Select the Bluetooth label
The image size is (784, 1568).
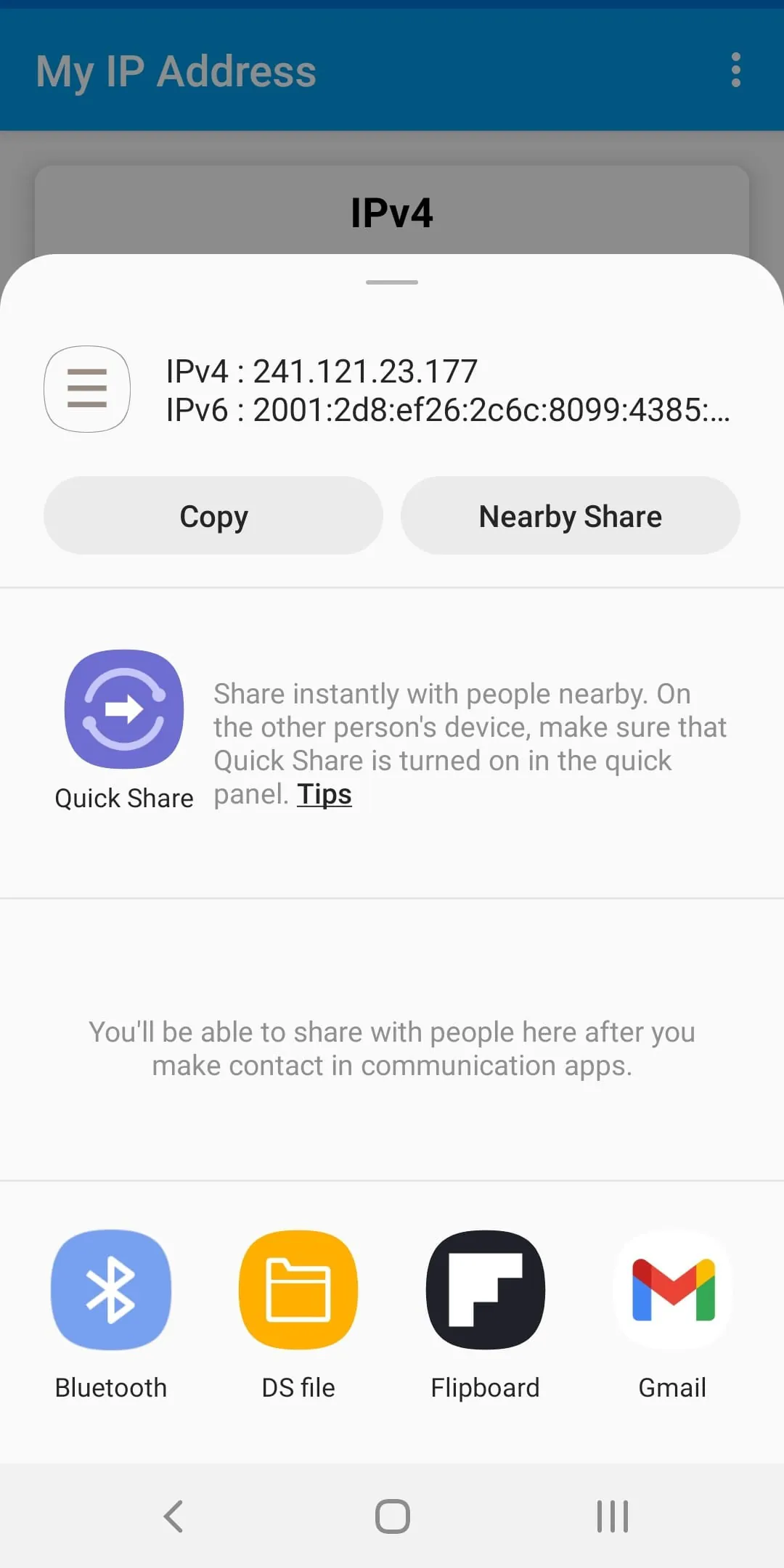tap(110, 1387)
